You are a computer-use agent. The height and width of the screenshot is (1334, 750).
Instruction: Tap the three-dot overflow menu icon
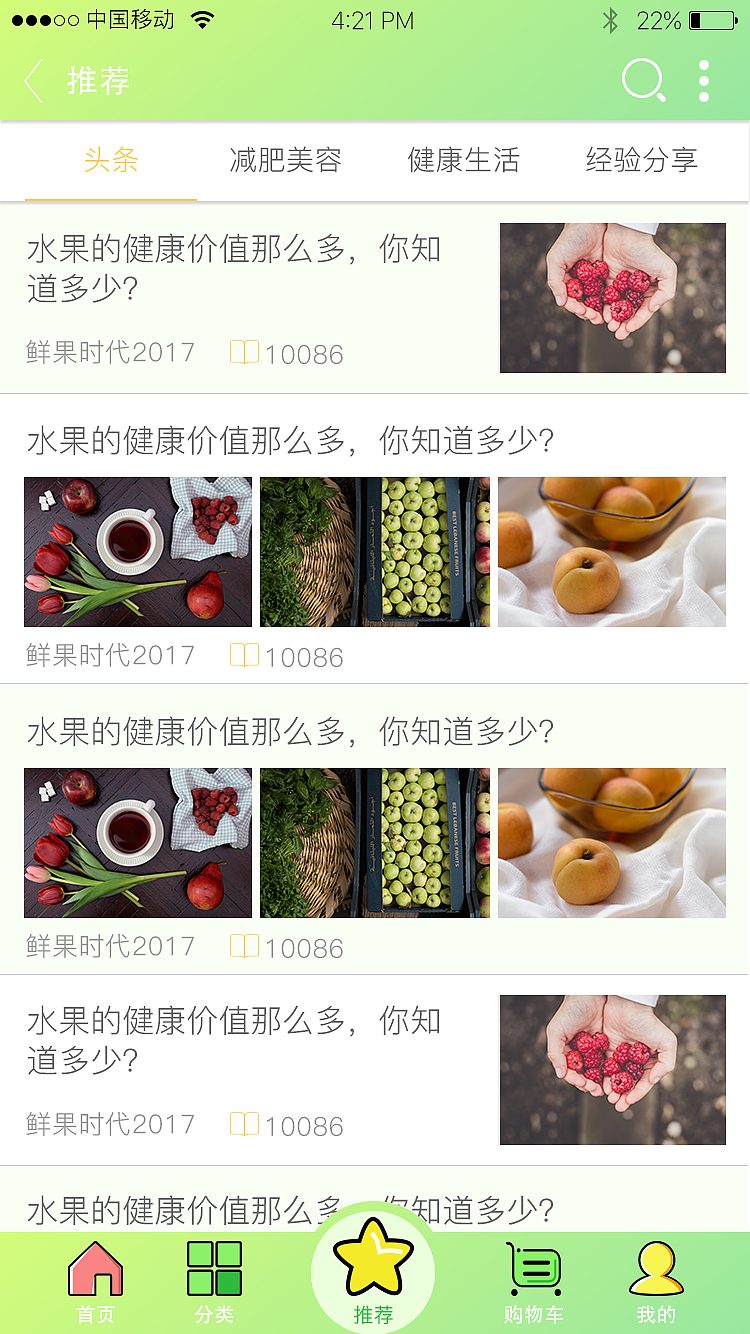[704, 81]
